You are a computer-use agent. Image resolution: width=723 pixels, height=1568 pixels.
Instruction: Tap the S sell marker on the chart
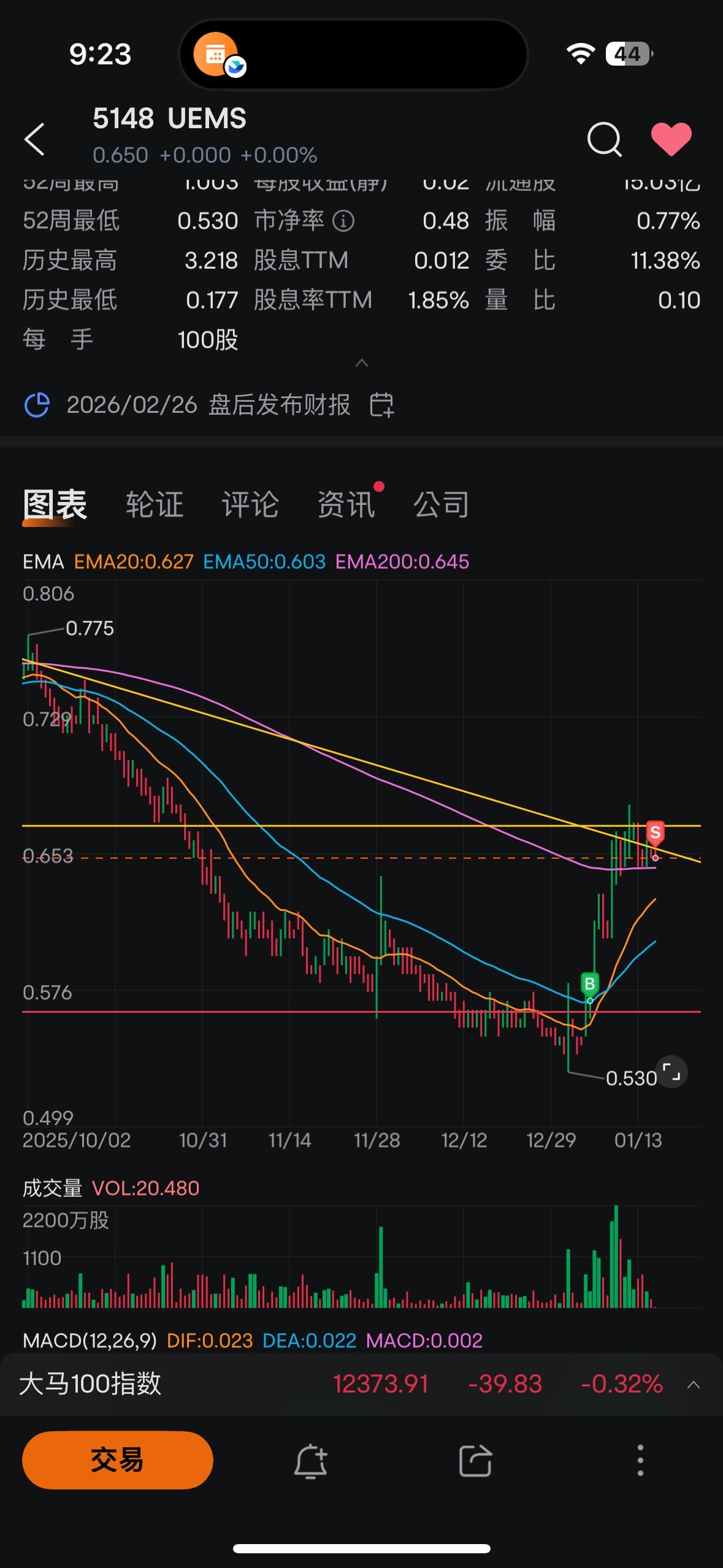[x=655, y=834]
